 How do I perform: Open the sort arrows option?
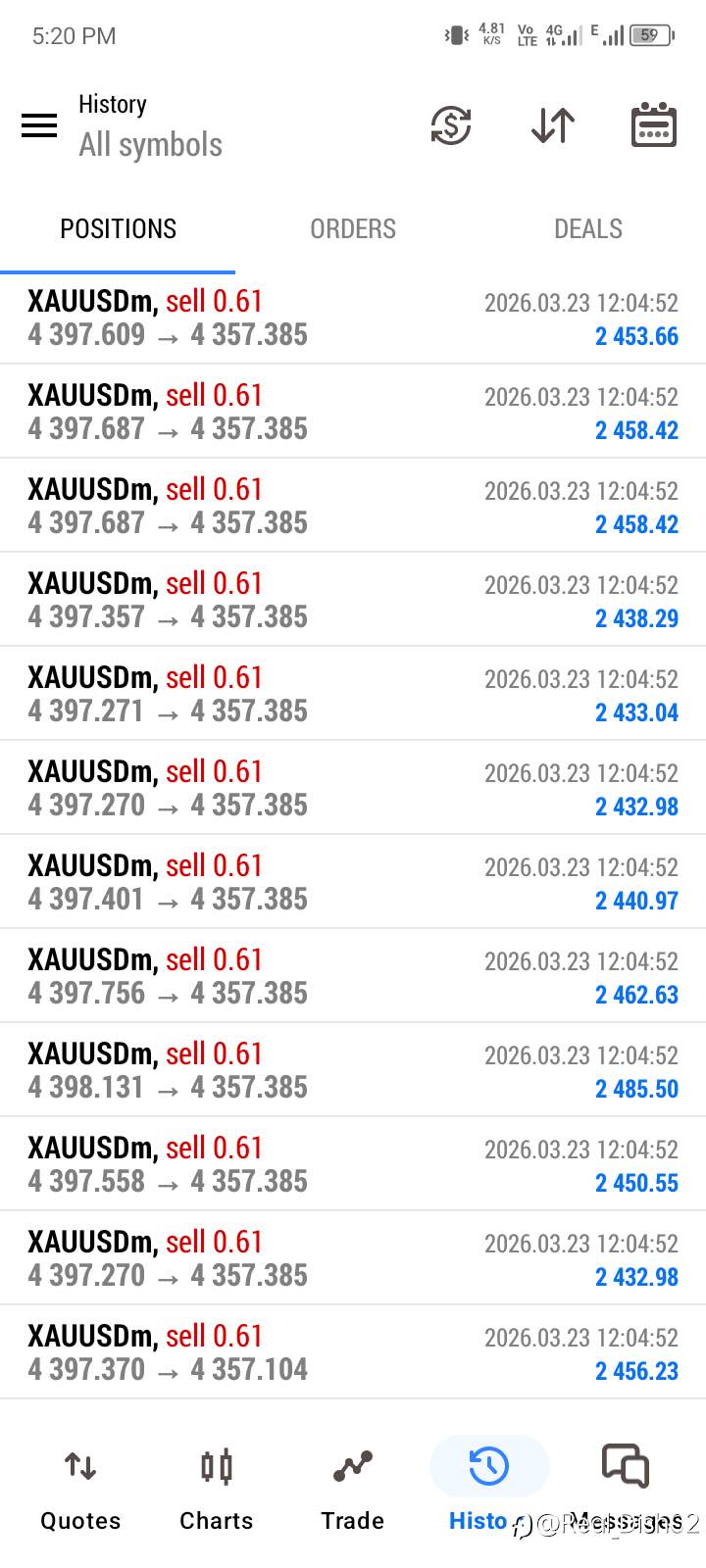pyautogui.click(x=553, y=125)
